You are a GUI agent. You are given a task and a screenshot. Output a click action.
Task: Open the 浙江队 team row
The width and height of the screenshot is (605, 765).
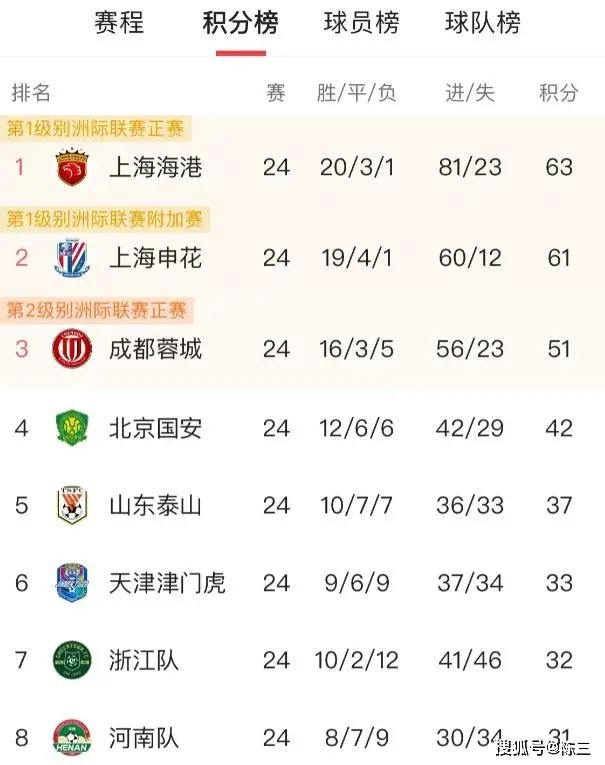(x=144, y=660)
